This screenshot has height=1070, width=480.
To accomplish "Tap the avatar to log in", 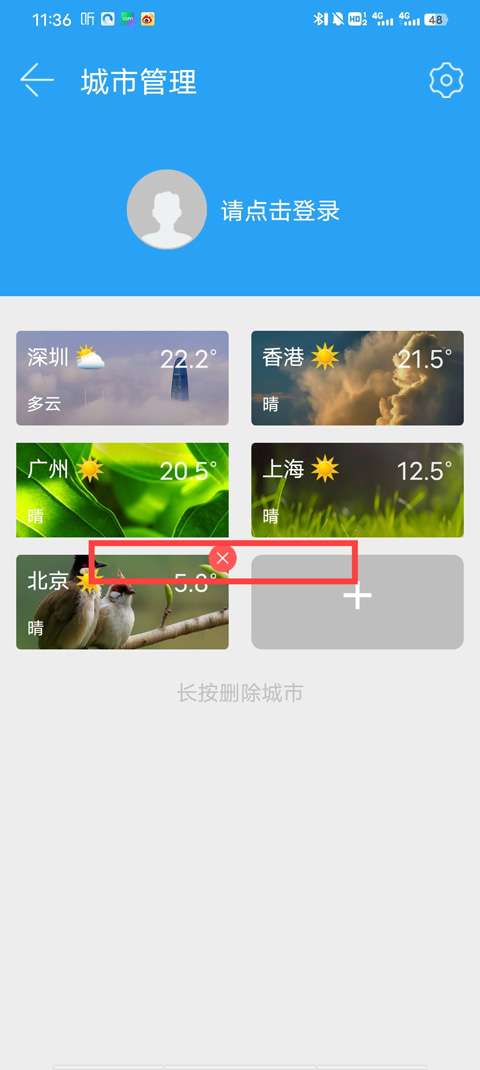I will (x=167, y=209).
